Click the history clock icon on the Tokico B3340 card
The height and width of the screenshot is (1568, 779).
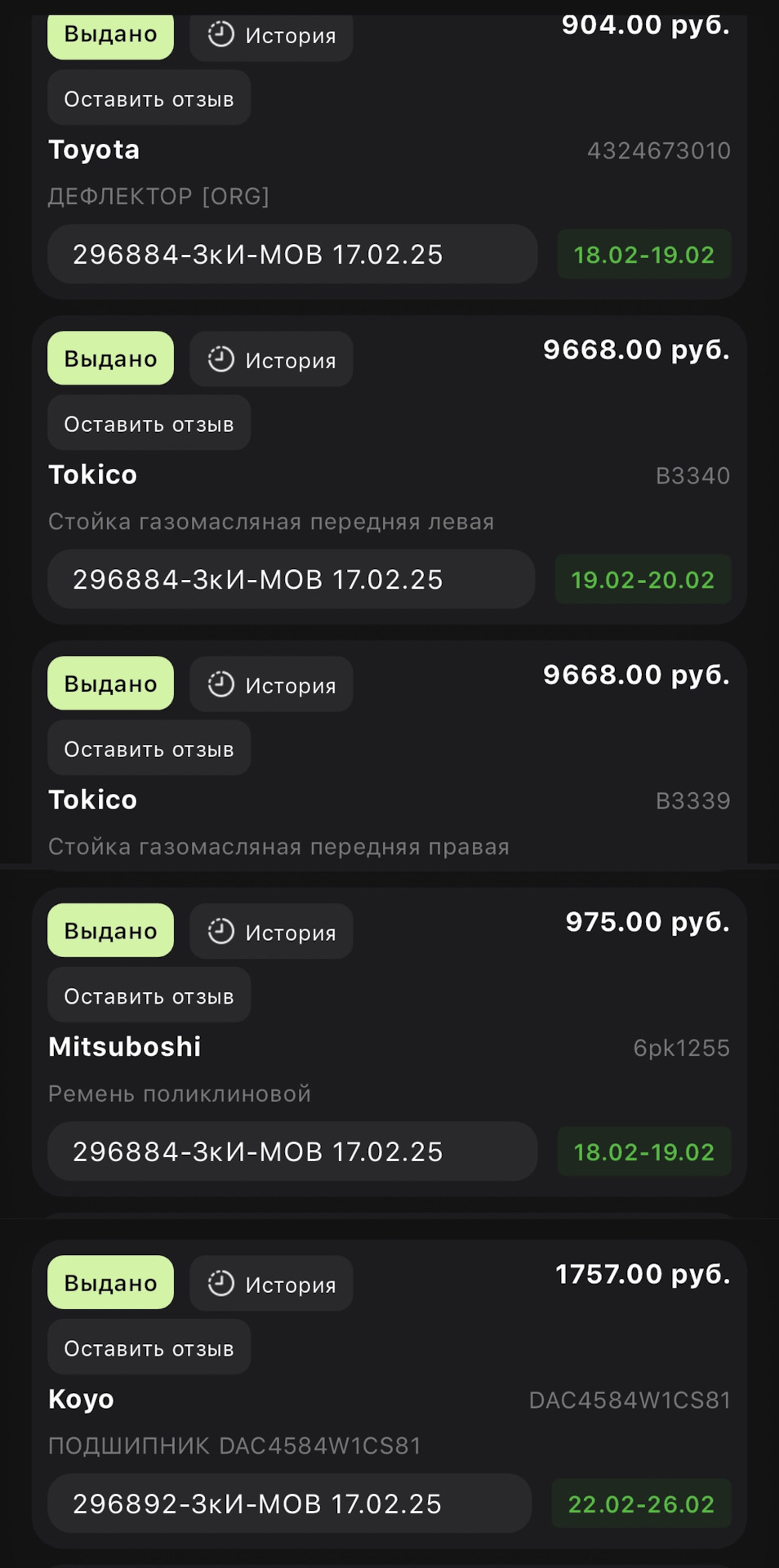(220, 359)
